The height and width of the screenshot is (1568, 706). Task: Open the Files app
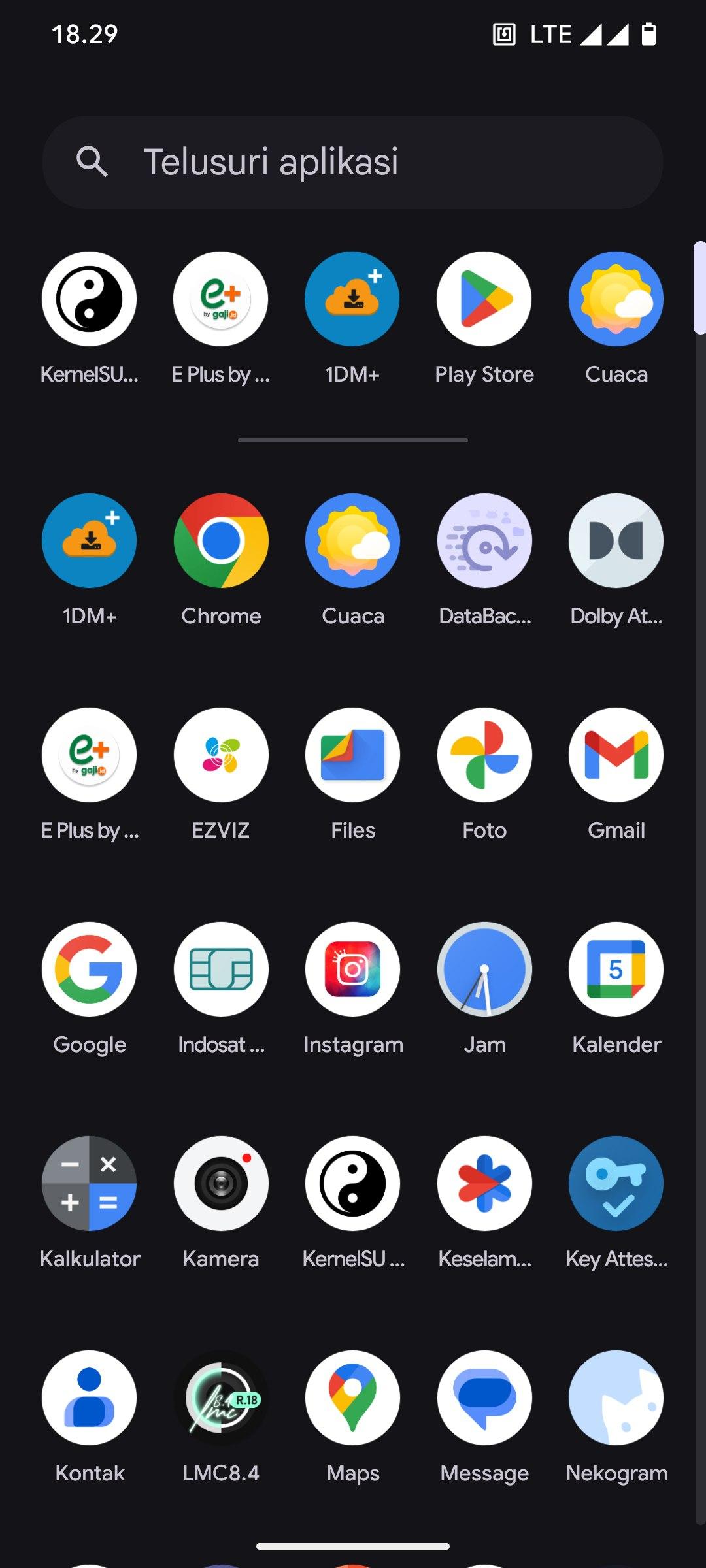point(353,755)
